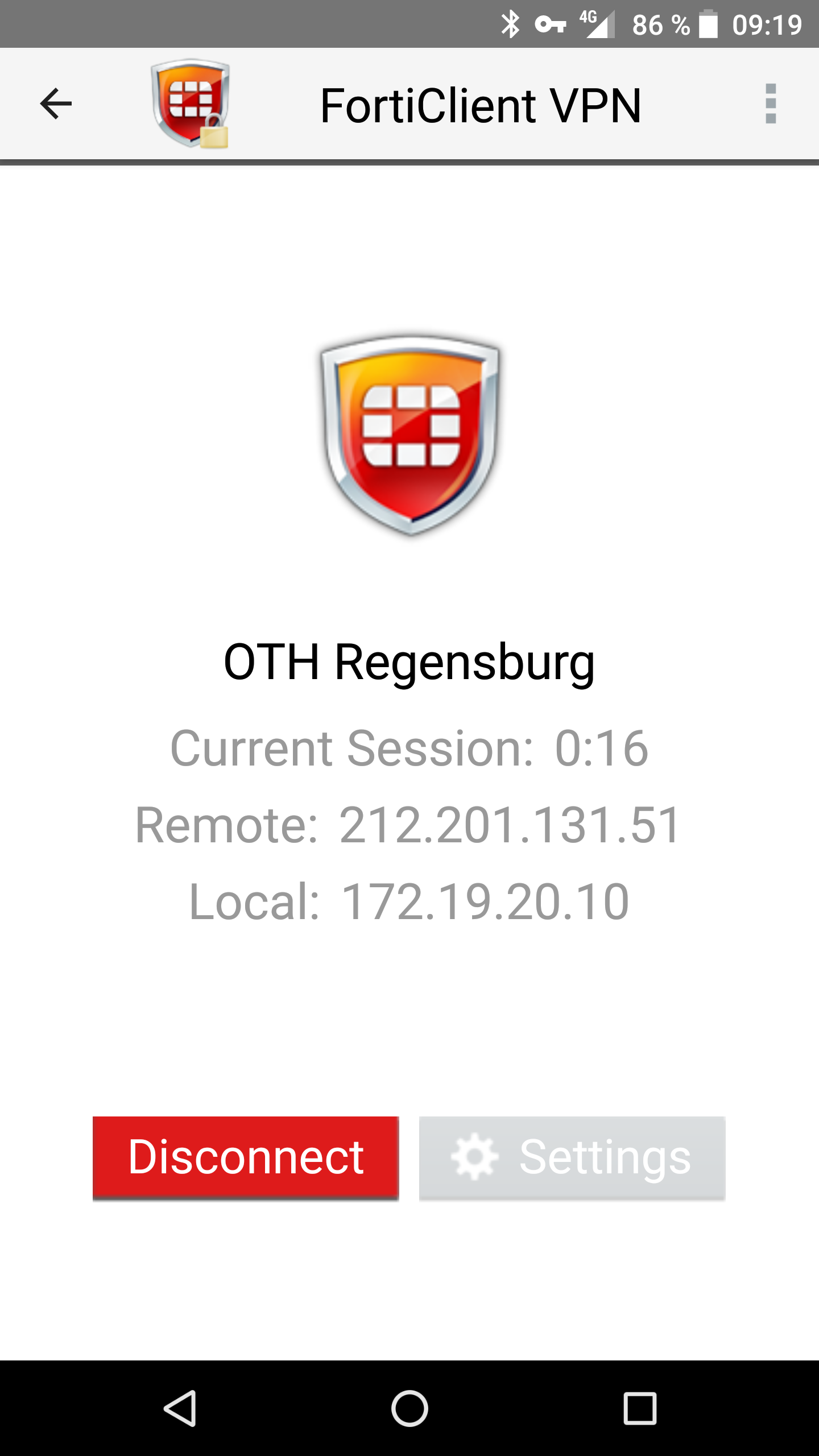Disconnect from the OTH Regensburg VPN
The width and height of the screenshot is (819, 1456).
(x=246, y=1158)
